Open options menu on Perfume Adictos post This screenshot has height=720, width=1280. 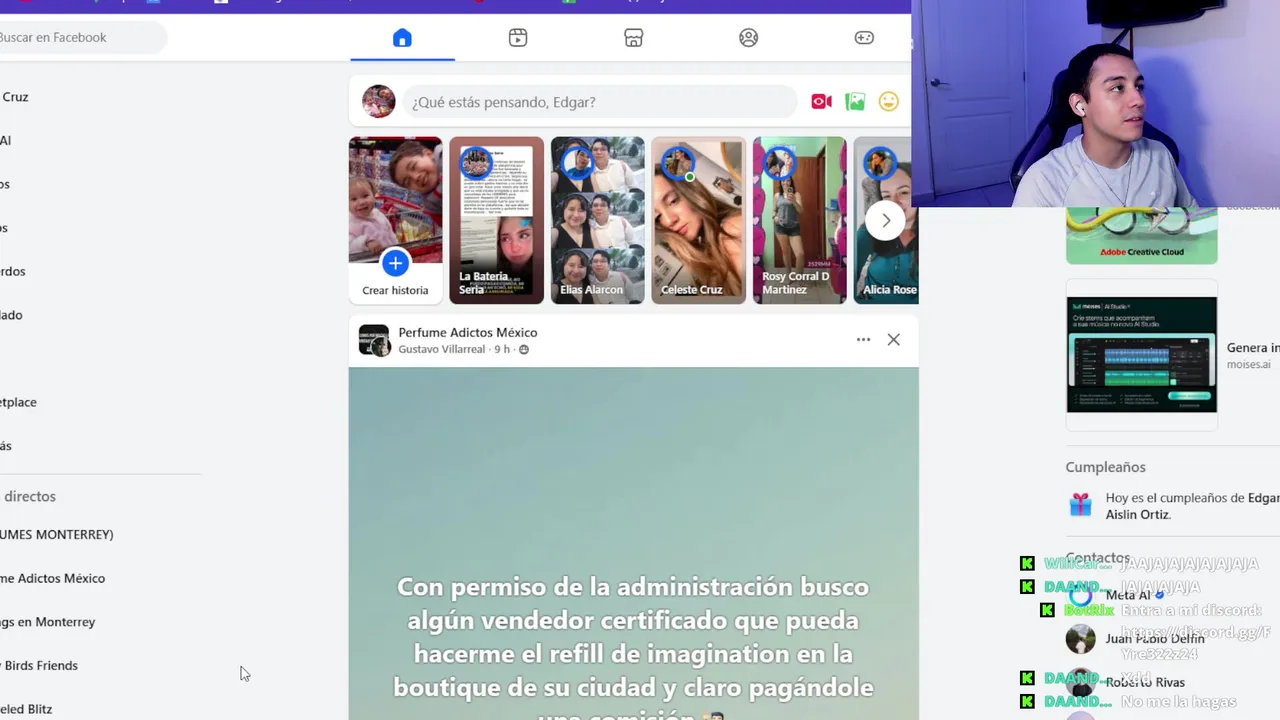coord(863,340)
